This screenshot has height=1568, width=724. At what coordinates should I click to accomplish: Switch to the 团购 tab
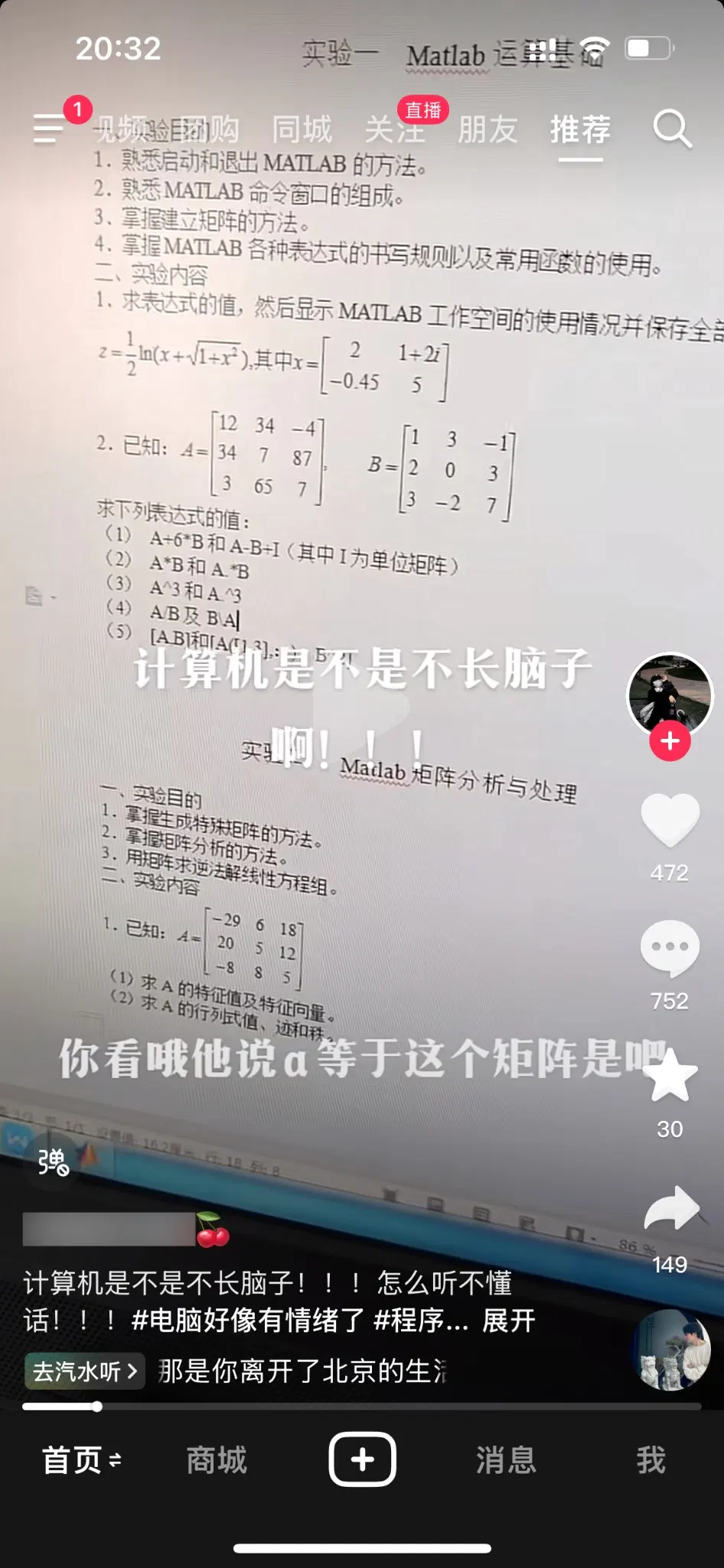pos(210,129)
